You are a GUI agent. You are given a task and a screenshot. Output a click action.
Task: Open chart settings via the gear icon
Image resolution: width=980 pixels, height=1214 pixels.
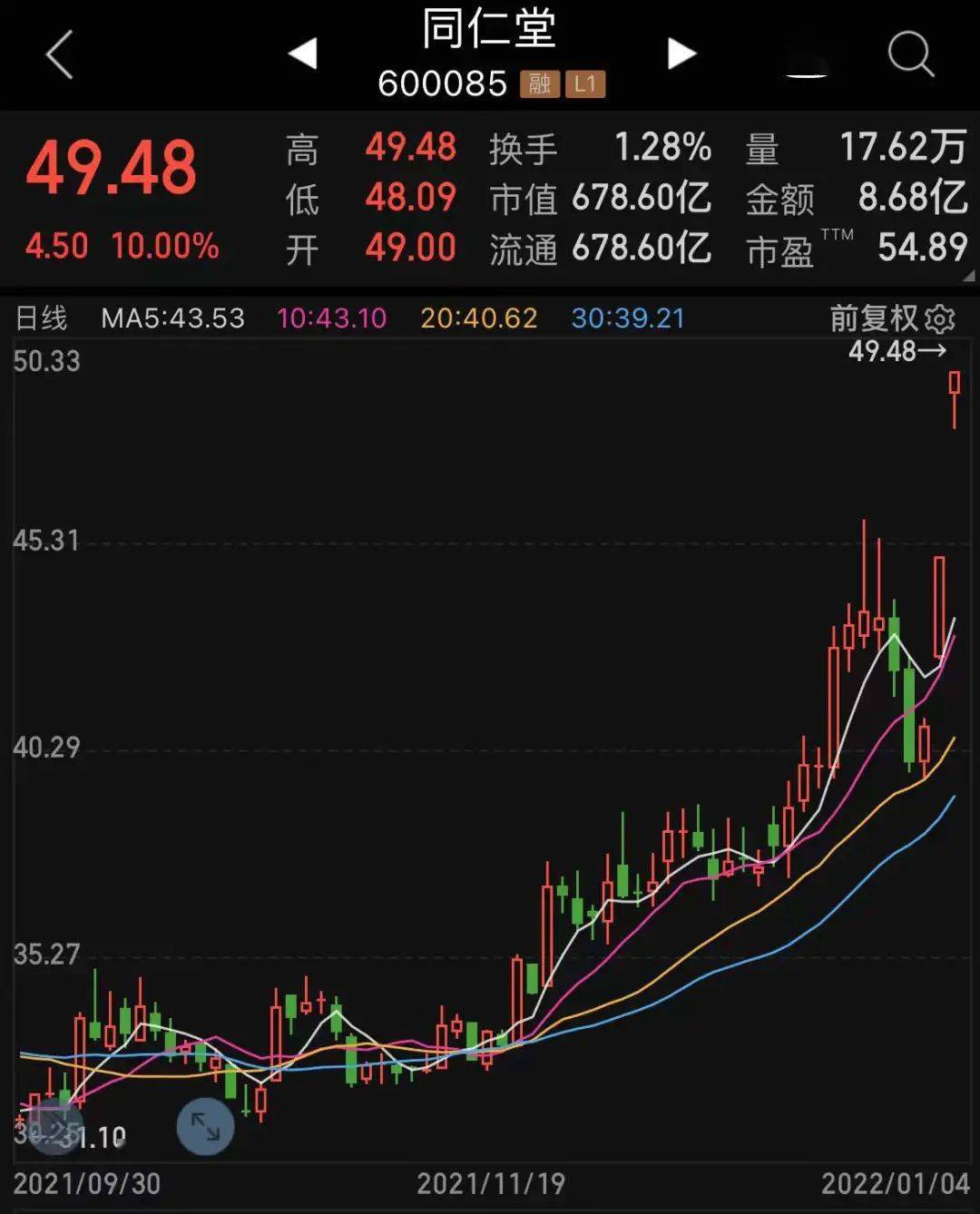click(x=938, y=318)
